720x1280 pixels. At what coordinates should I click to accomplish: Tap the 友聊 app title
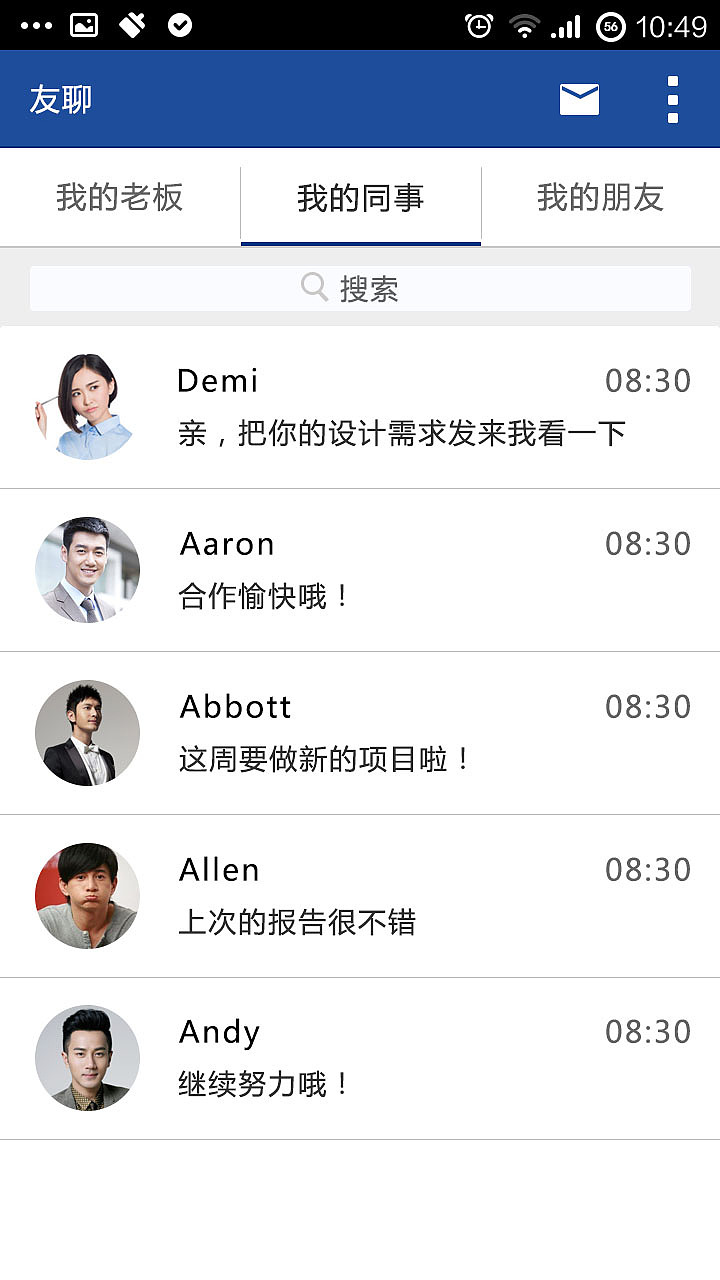[62, 98]
